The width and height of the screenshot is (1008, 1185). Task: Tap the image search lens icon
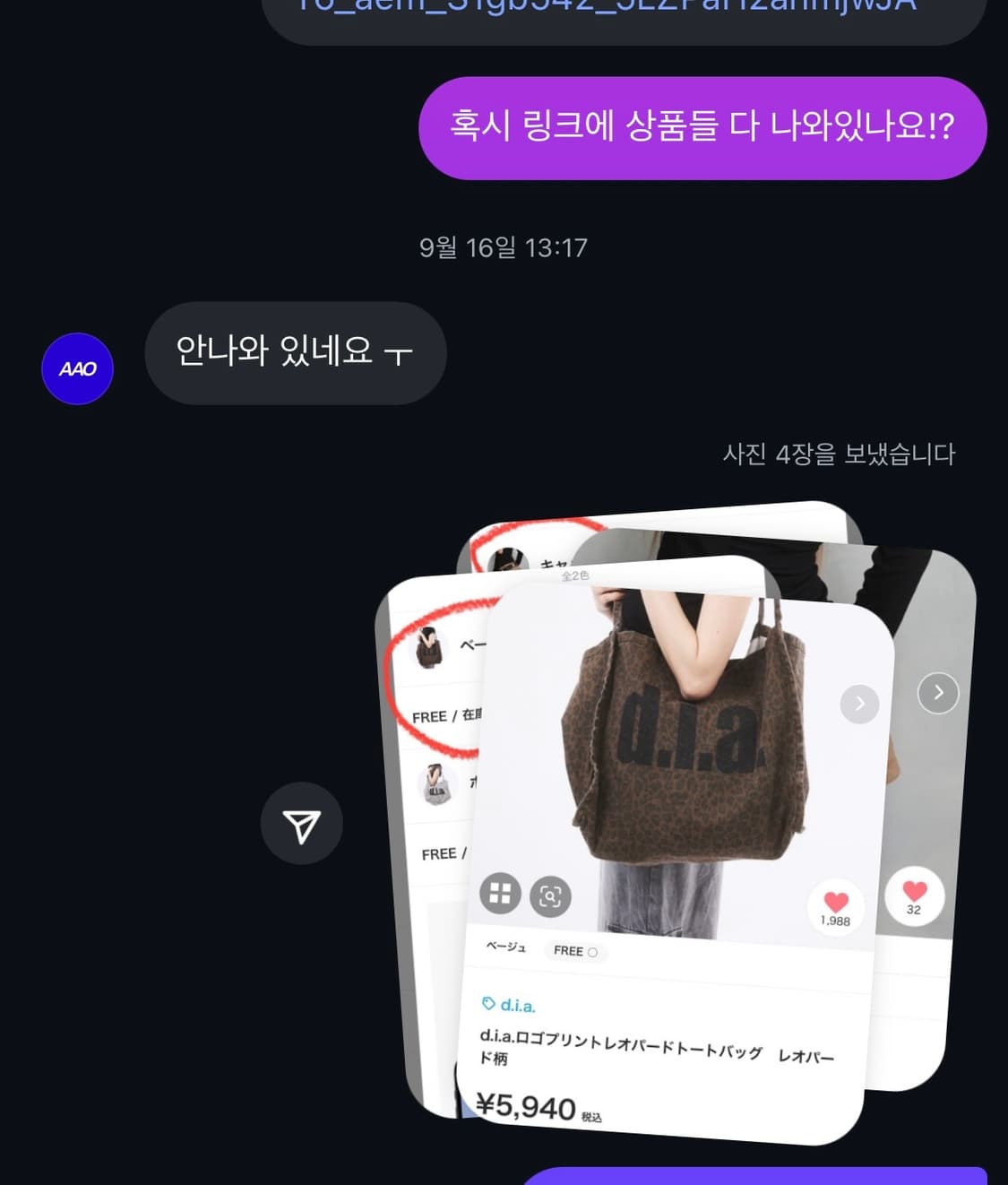click(551, 895)
